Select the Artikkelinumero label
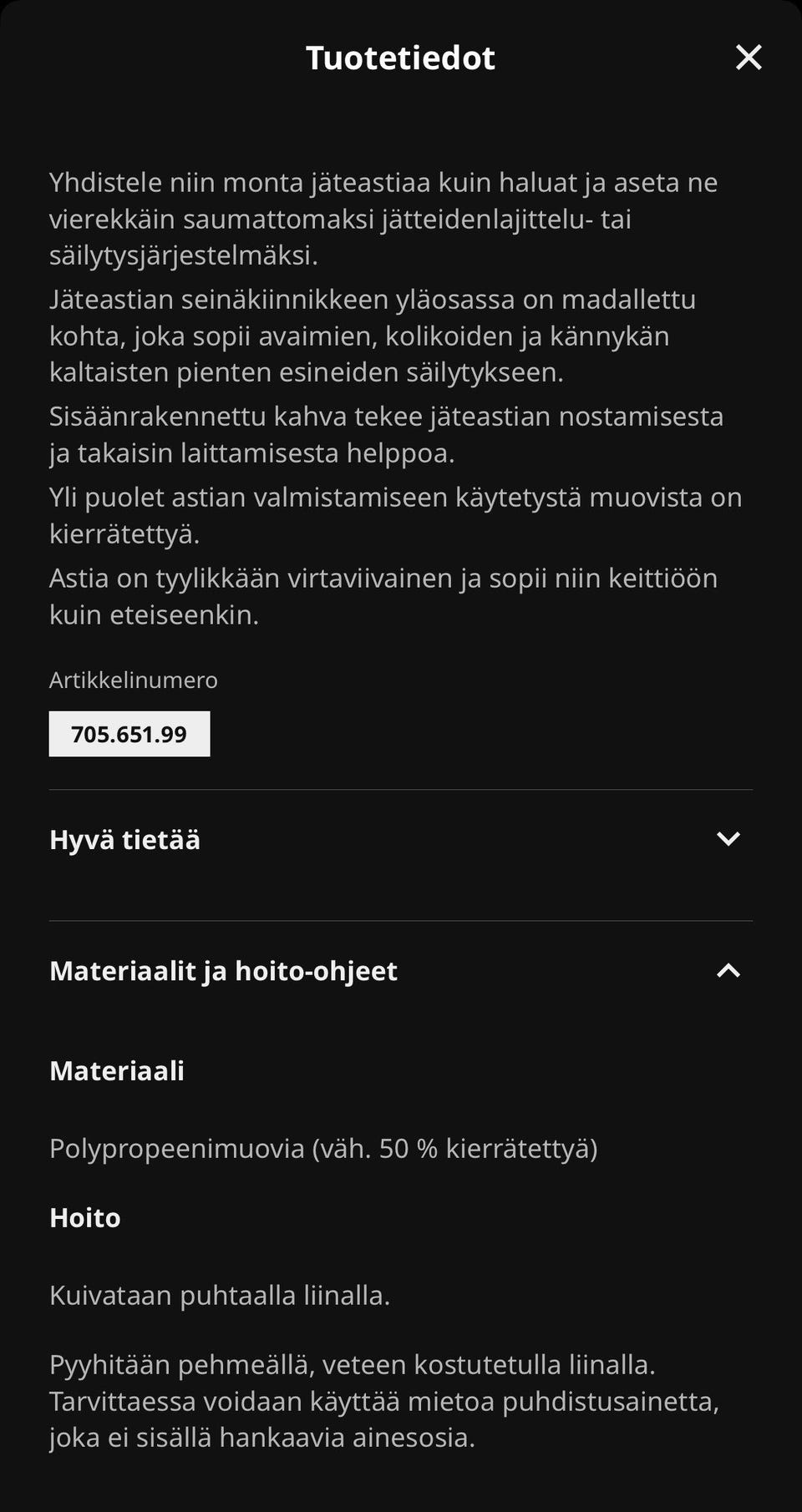 pos(133,680)
